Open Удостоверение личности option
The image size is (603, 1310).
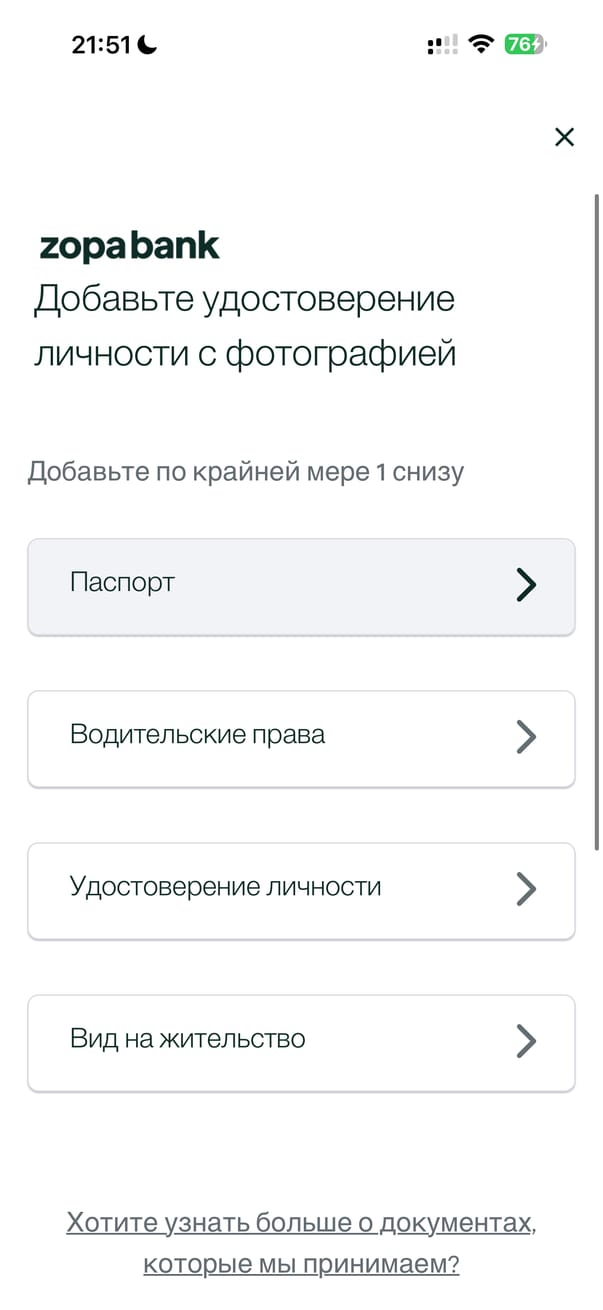pyautogui.click(x=301, y=890)
